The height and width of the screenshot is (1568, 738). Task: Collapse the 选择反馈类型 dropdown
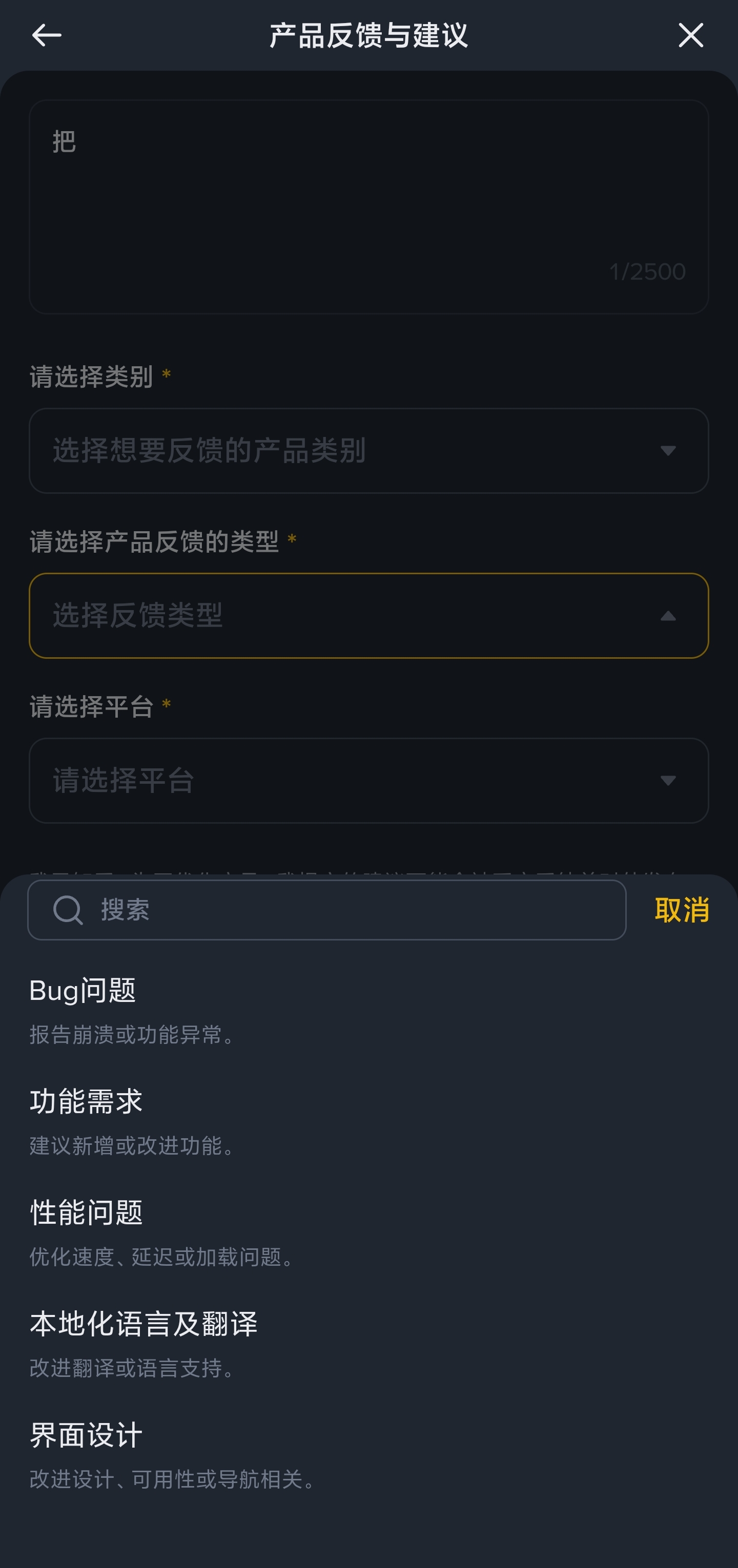click(x=368, y=615)
